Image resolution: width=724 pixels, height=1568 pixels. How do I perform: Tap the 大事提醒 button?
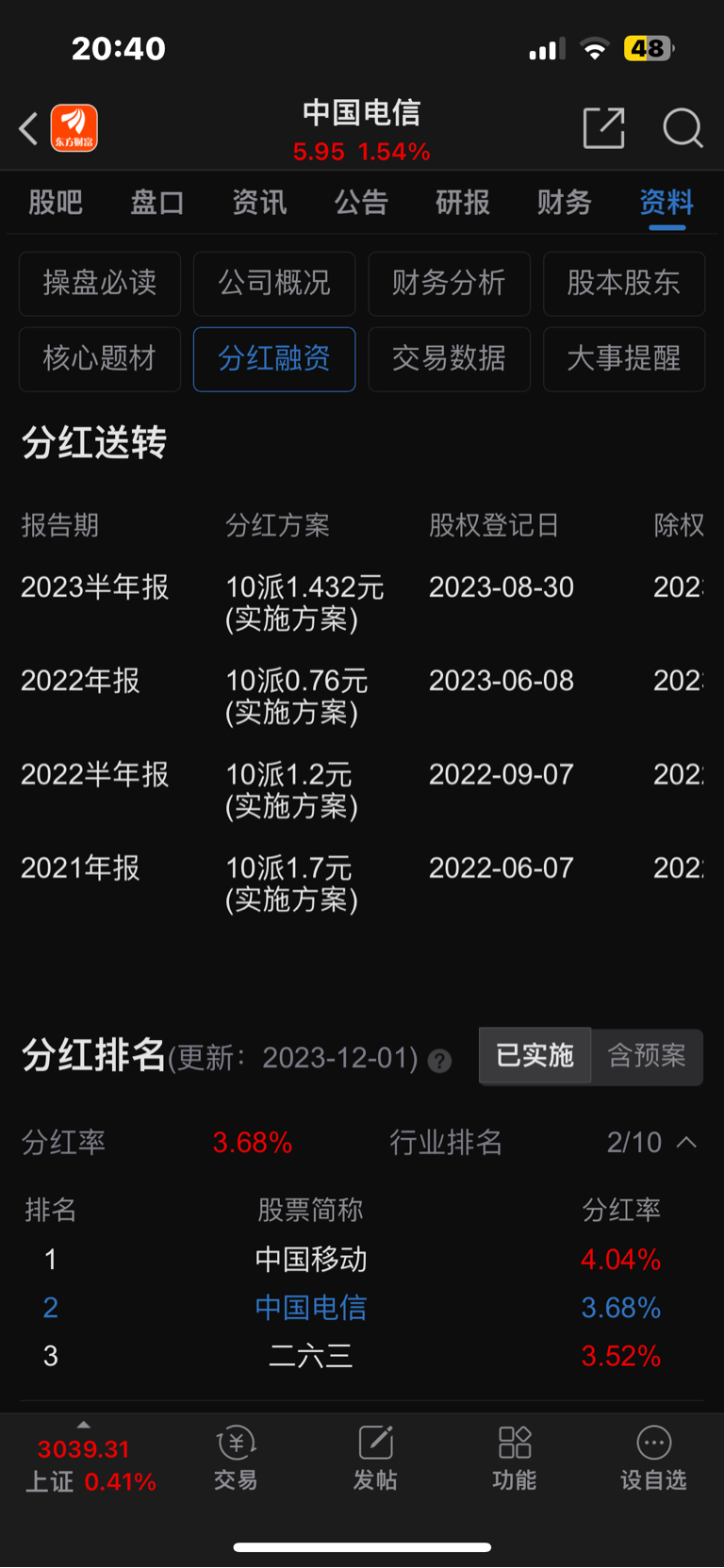point(623,359)
